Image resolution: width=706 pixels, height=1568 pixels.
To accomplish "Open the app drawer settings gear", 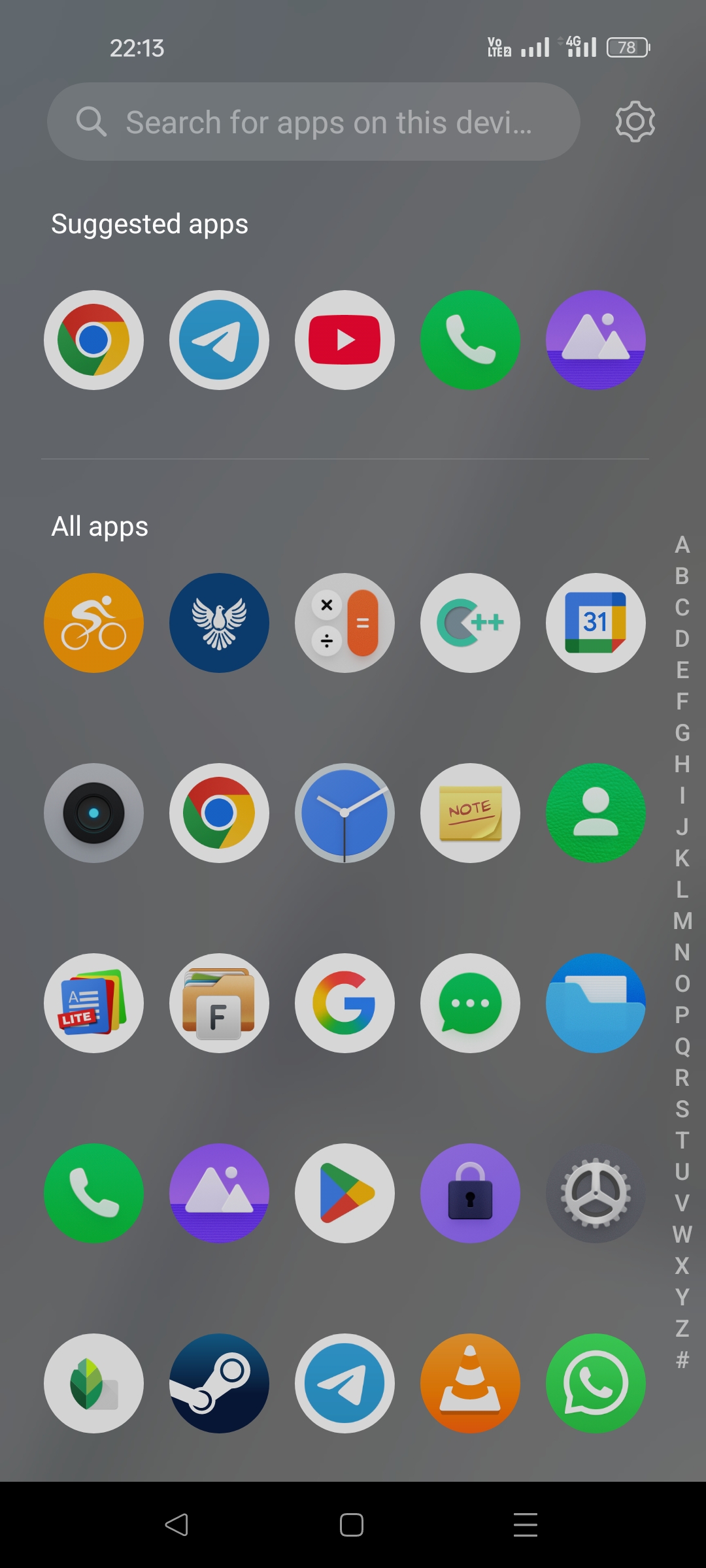I will (x=635, y=122).
